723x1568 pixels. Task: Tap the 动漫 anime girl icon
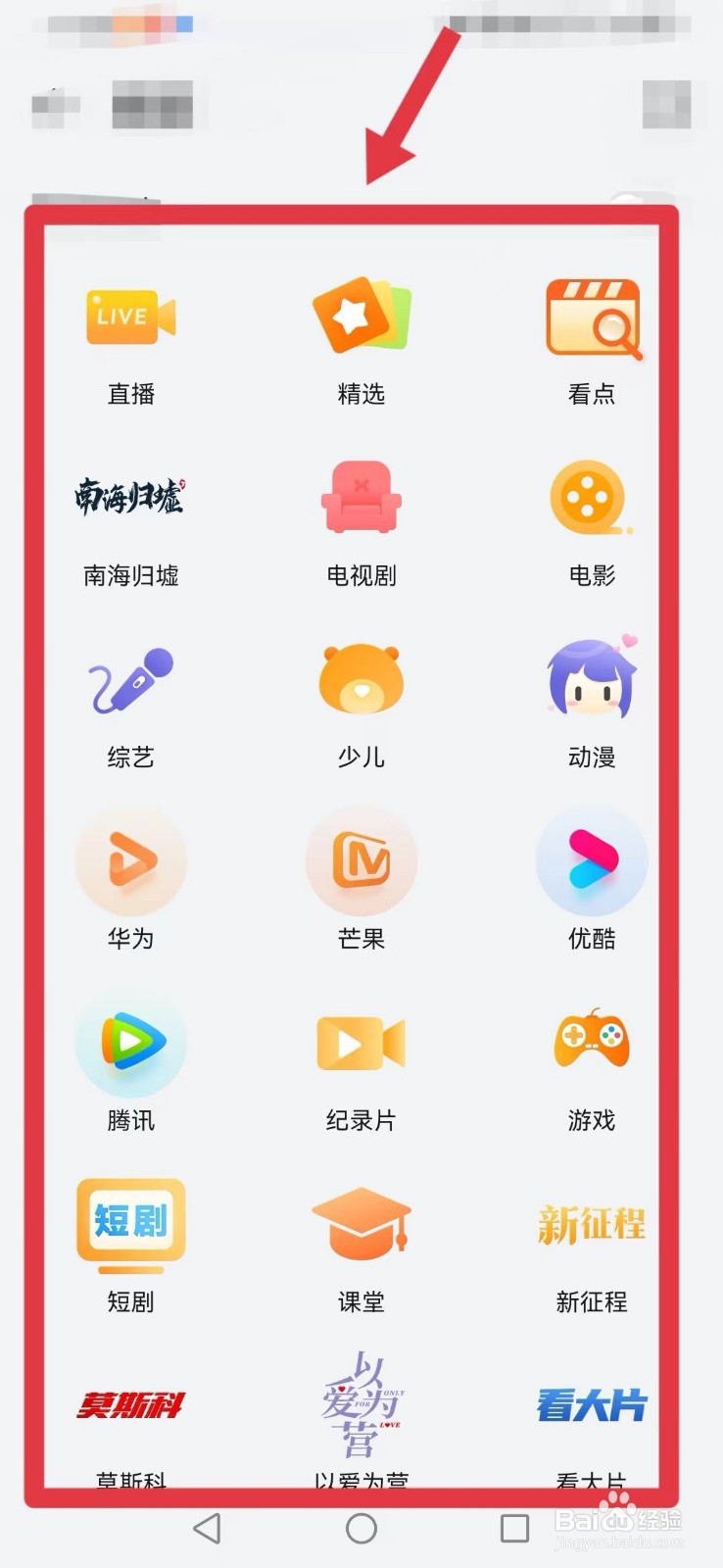click(590, 679)
